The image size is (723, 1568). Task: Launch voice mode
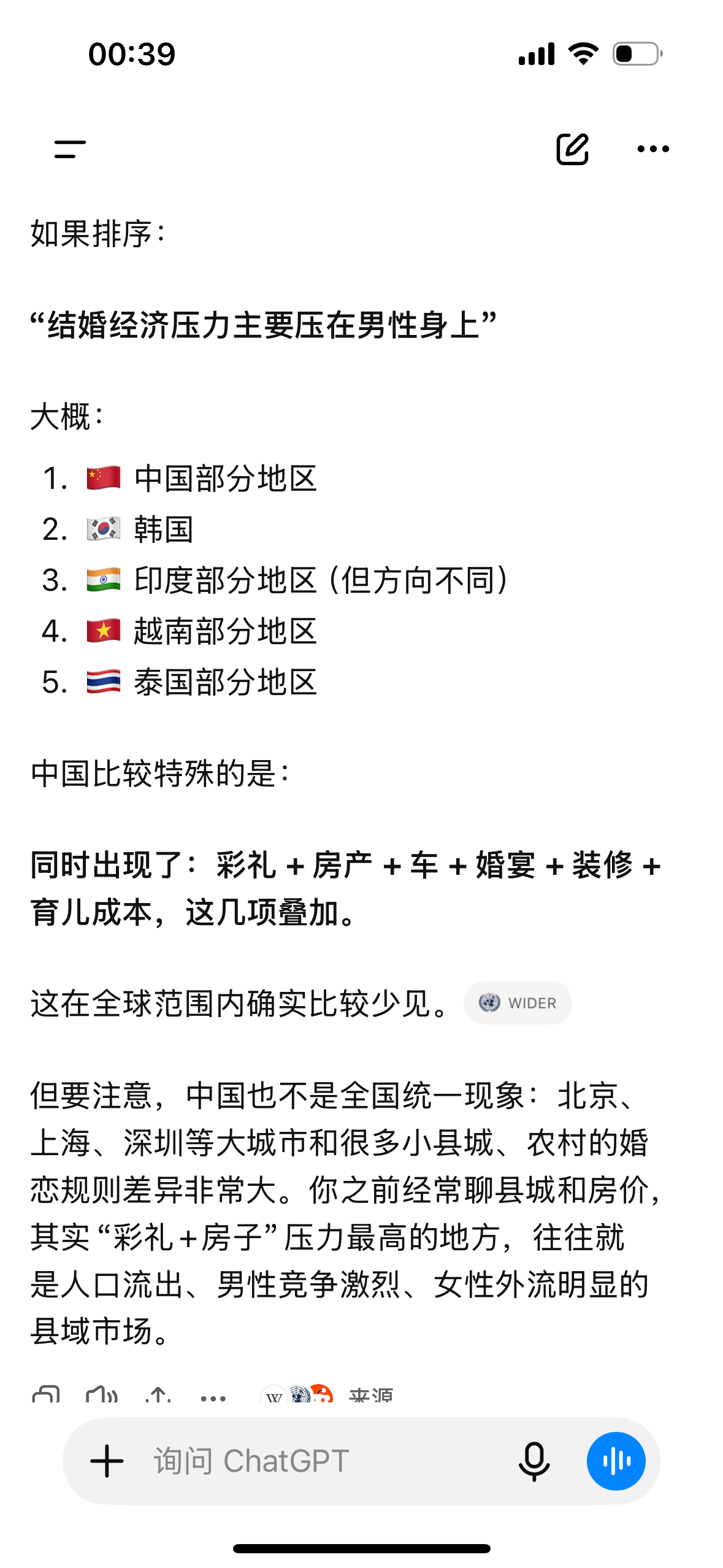[x=616, y=1461]
